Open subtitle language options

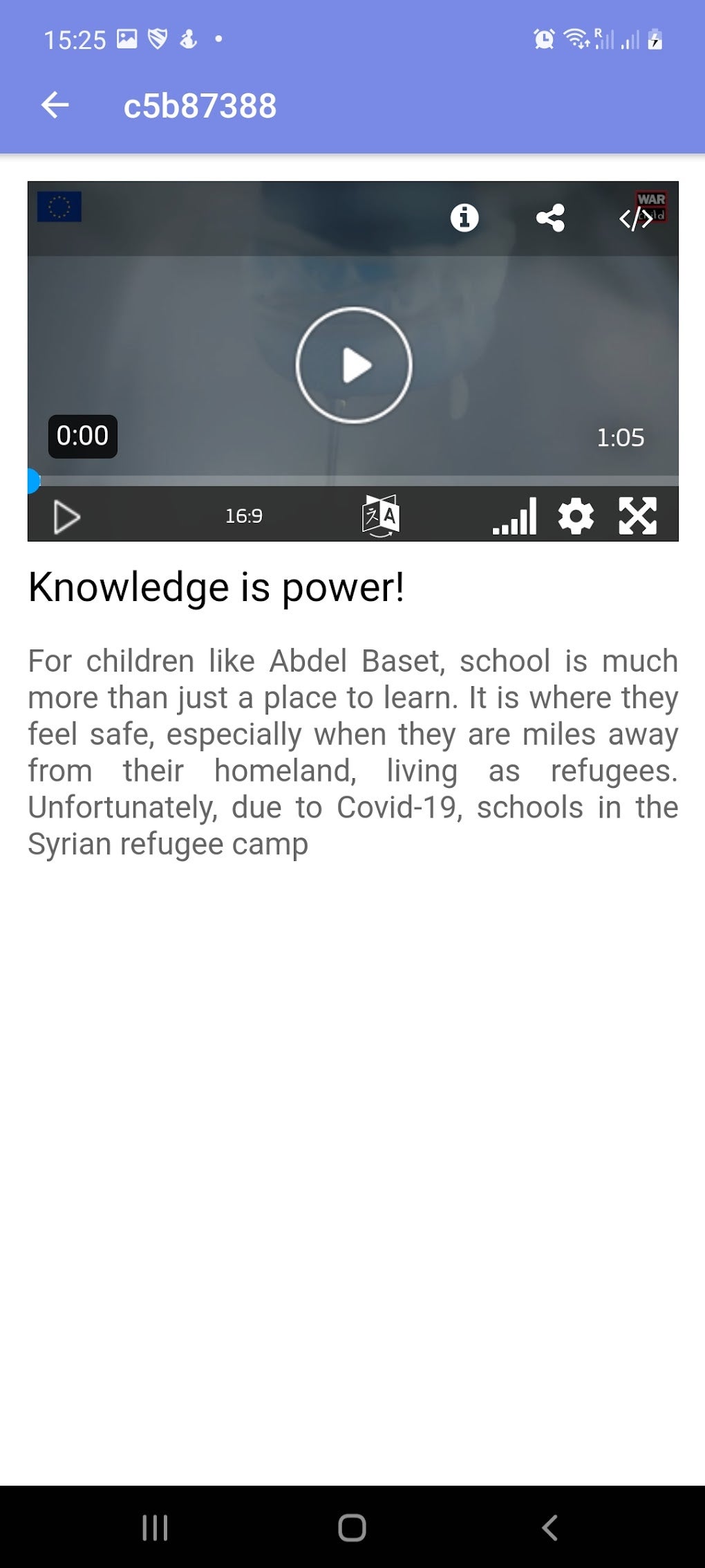coord(381,516)
